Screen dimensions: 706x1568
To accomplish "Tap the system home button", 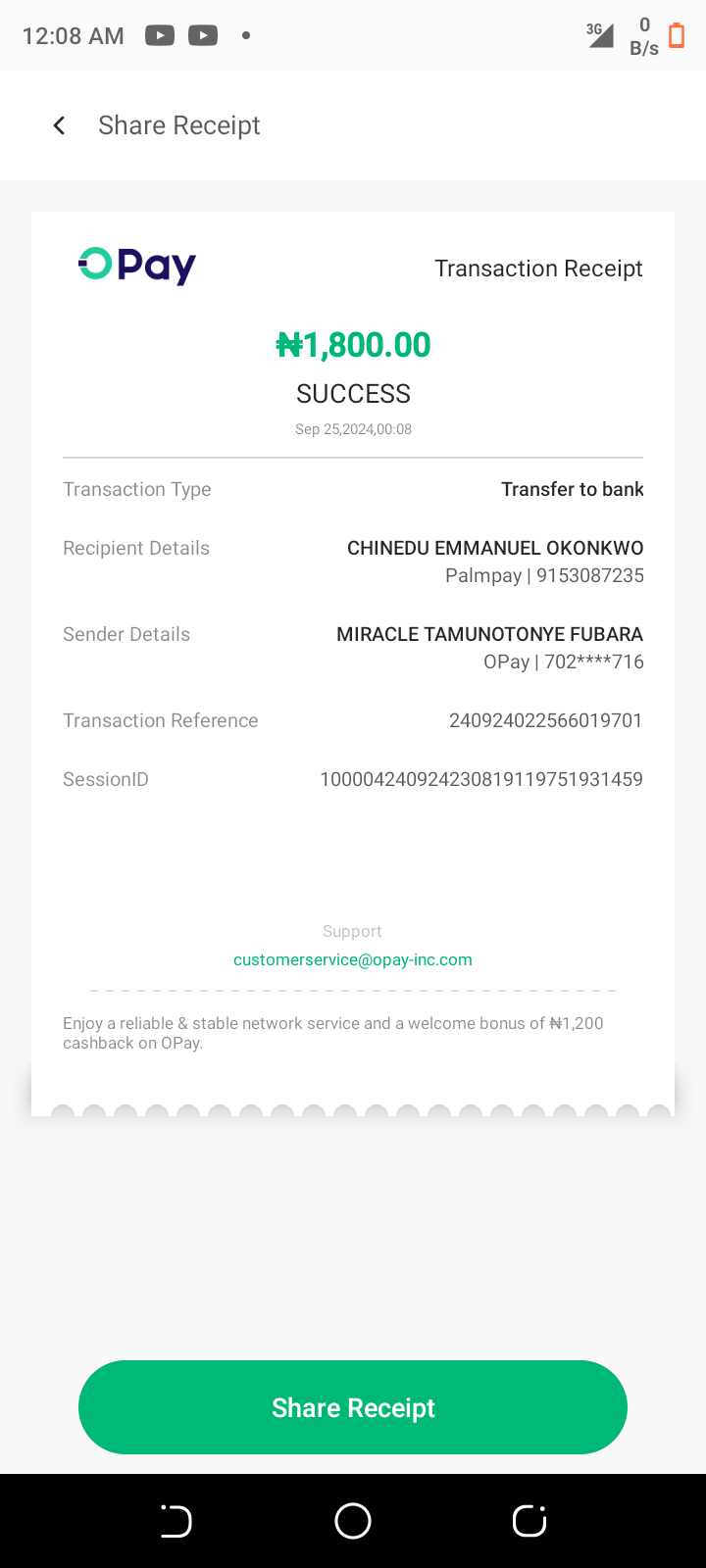I will tap(353, 1521).
